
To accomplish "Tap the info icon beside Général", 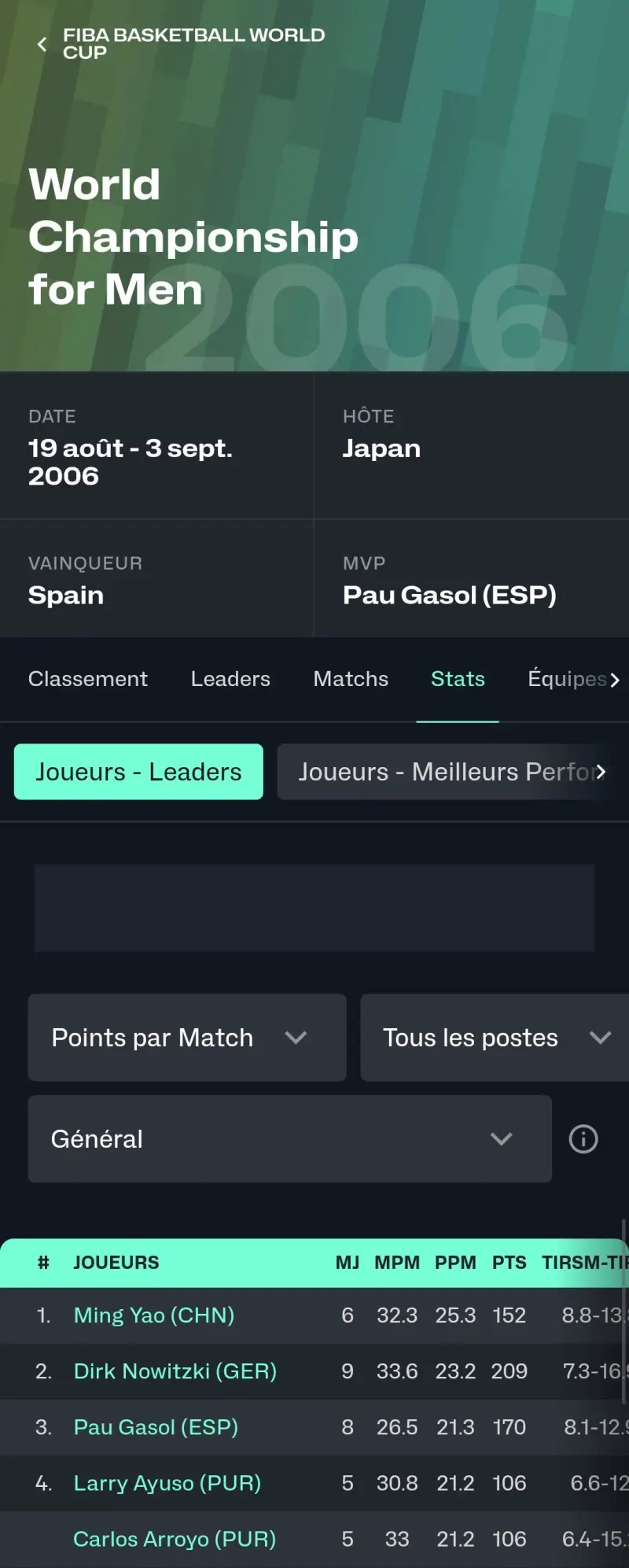I will click(x=583, y=1139).
